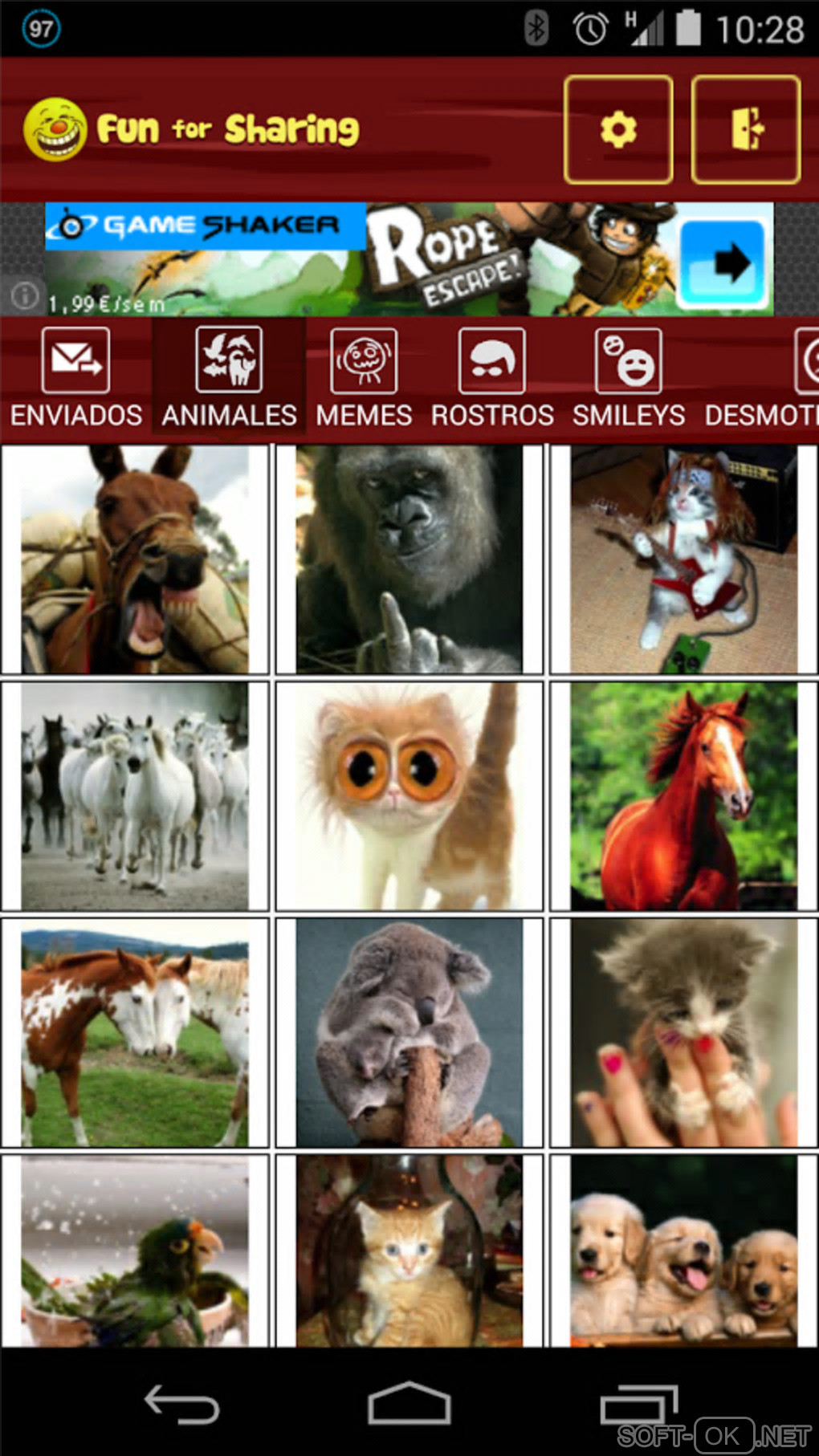This screenshot has width=819, height=1456.
Task: Select the sleeping koala image
Action: [409, 1033]
